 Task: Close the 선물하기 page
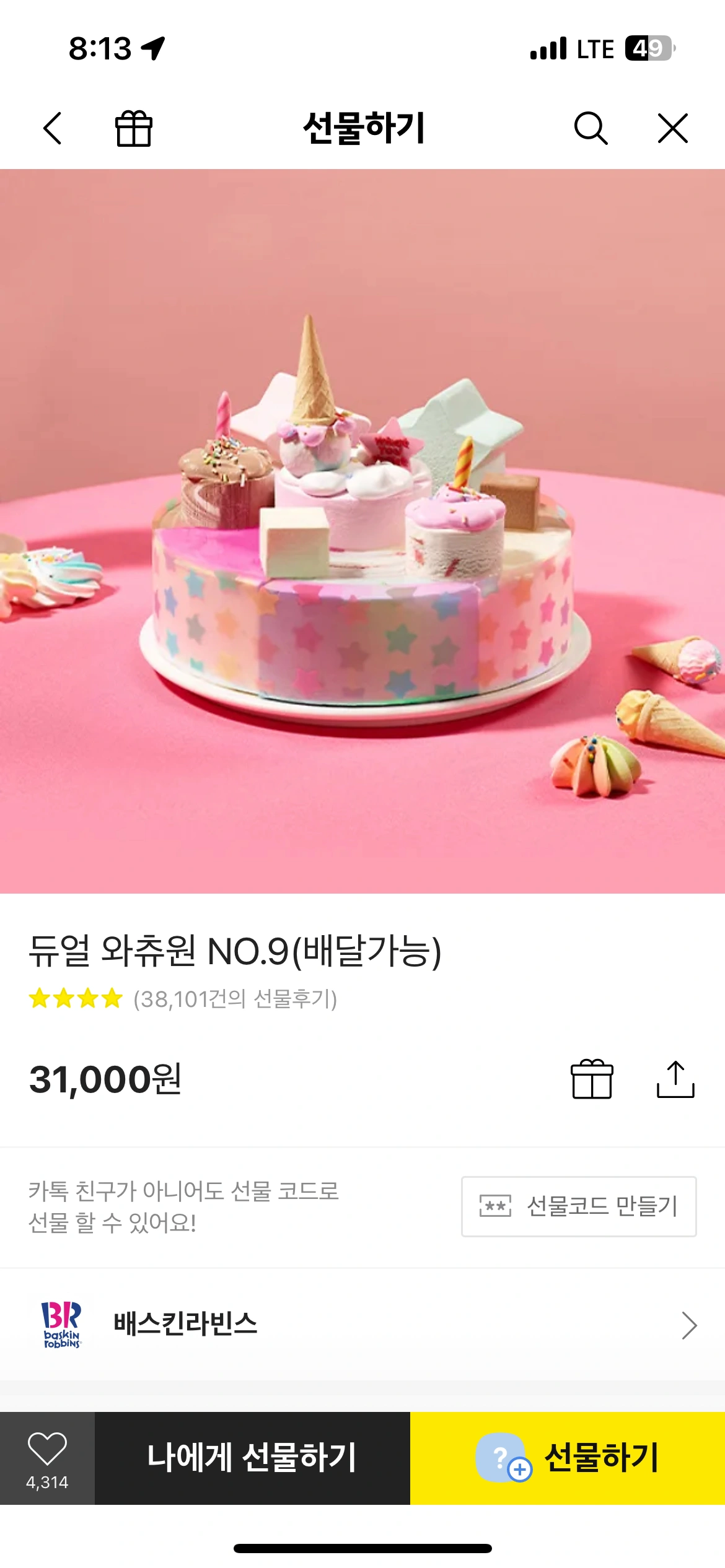672,128
